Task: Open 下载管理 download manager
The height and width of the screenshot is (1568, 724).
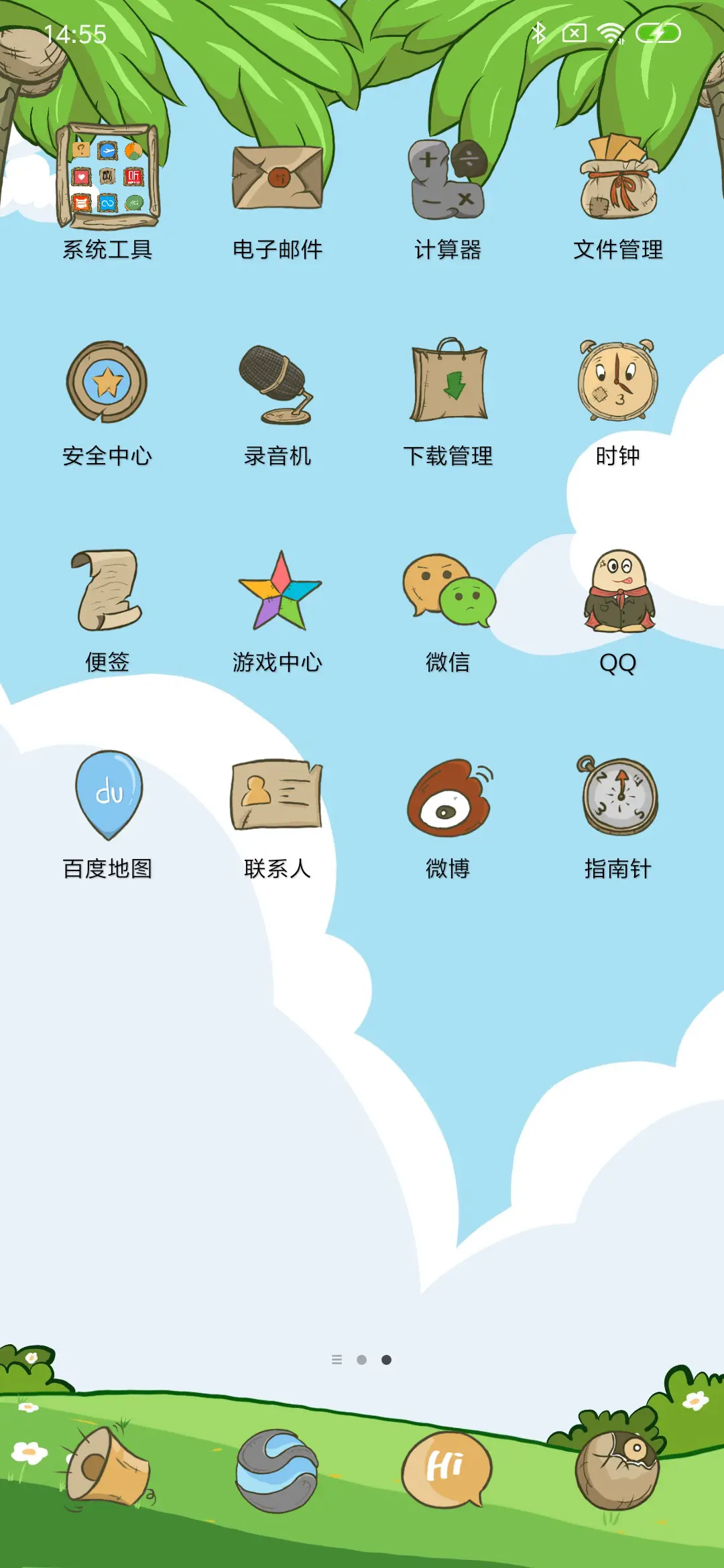Action: coord(447,382)
